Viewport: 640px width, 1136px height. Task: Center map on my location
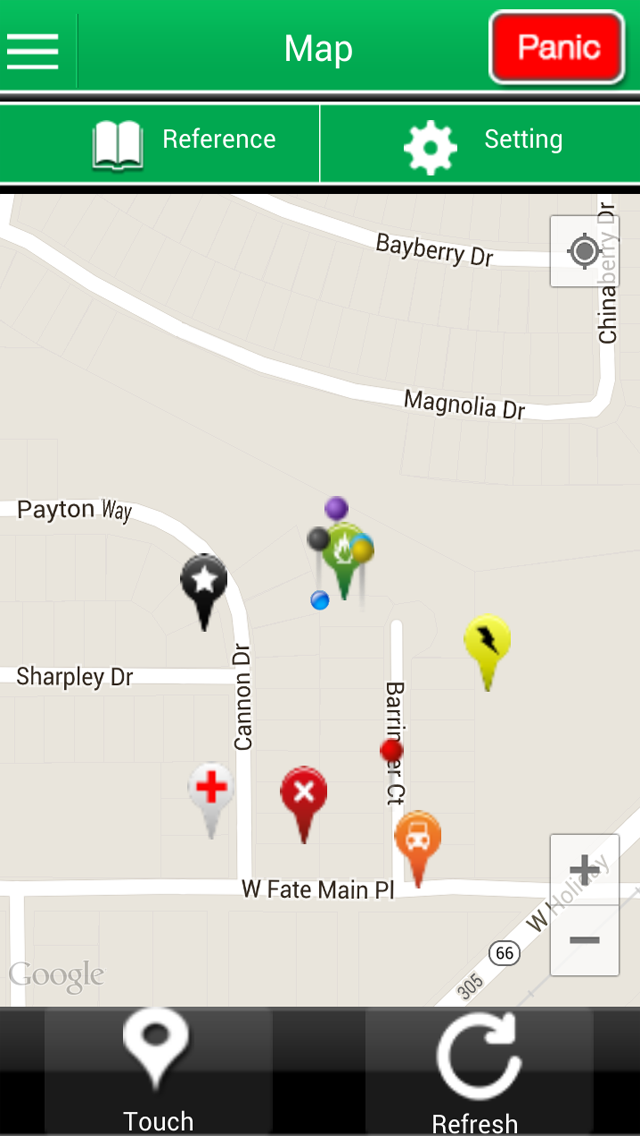(x=584, y=251)
